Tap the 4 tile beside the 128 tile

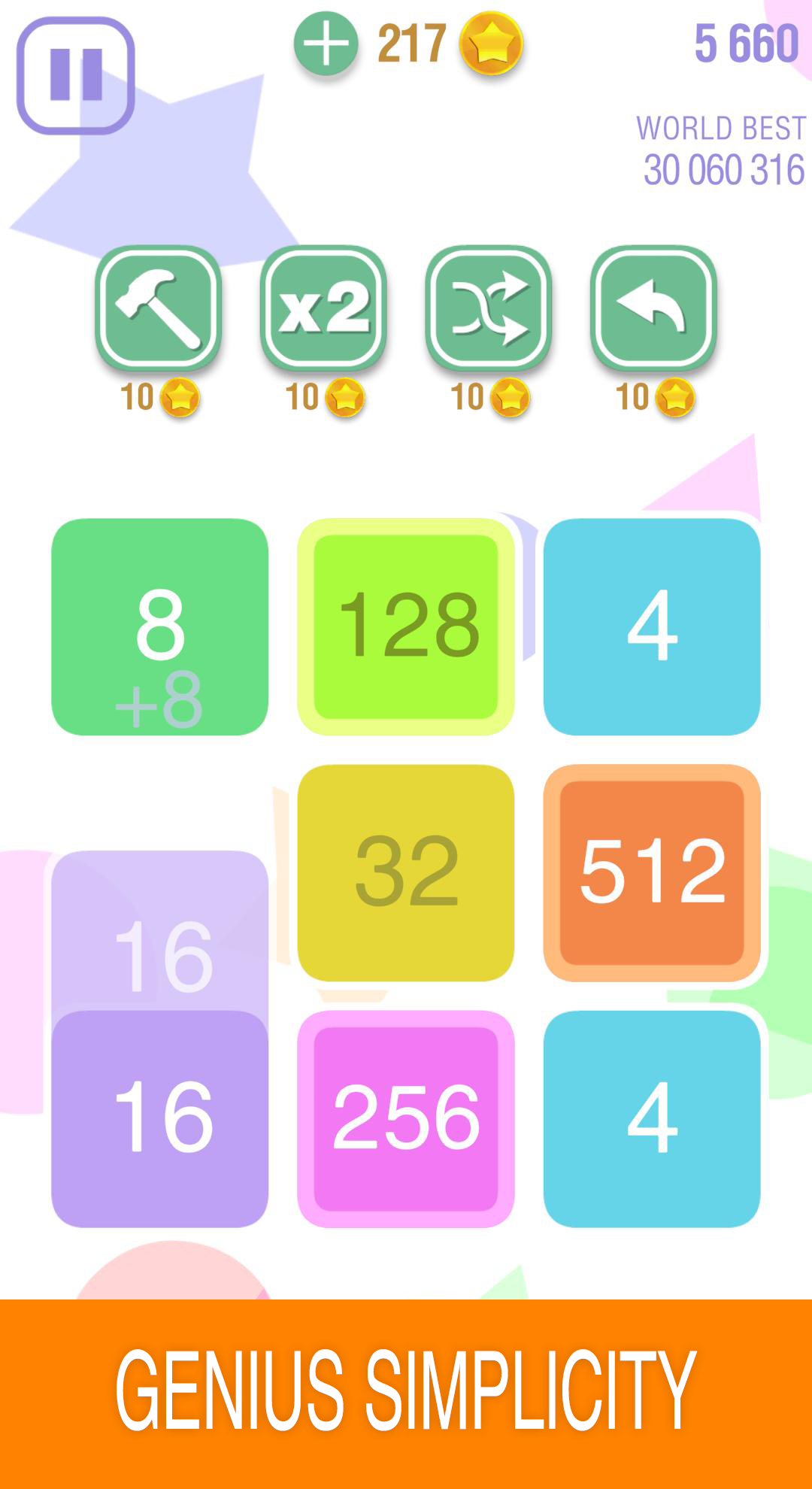(652, 626)
